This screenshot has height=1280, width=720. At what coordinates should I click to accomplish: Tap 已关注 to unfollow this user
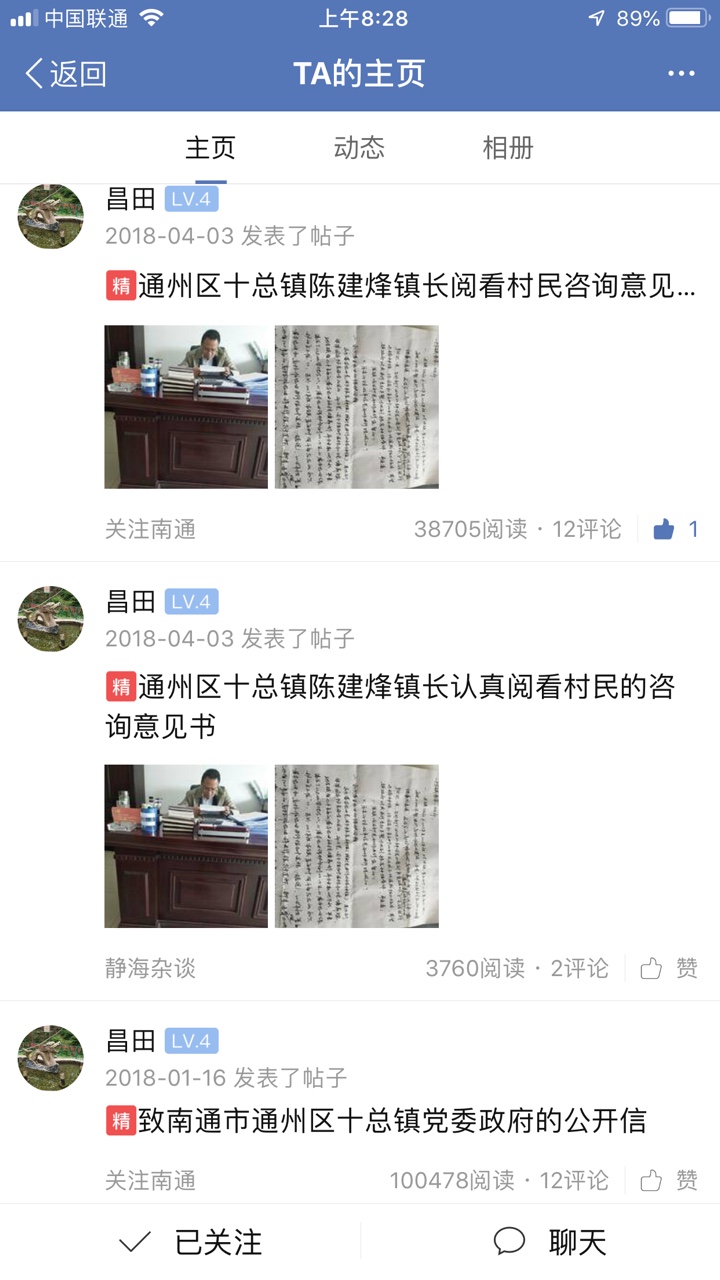[x=190, y=1242]
